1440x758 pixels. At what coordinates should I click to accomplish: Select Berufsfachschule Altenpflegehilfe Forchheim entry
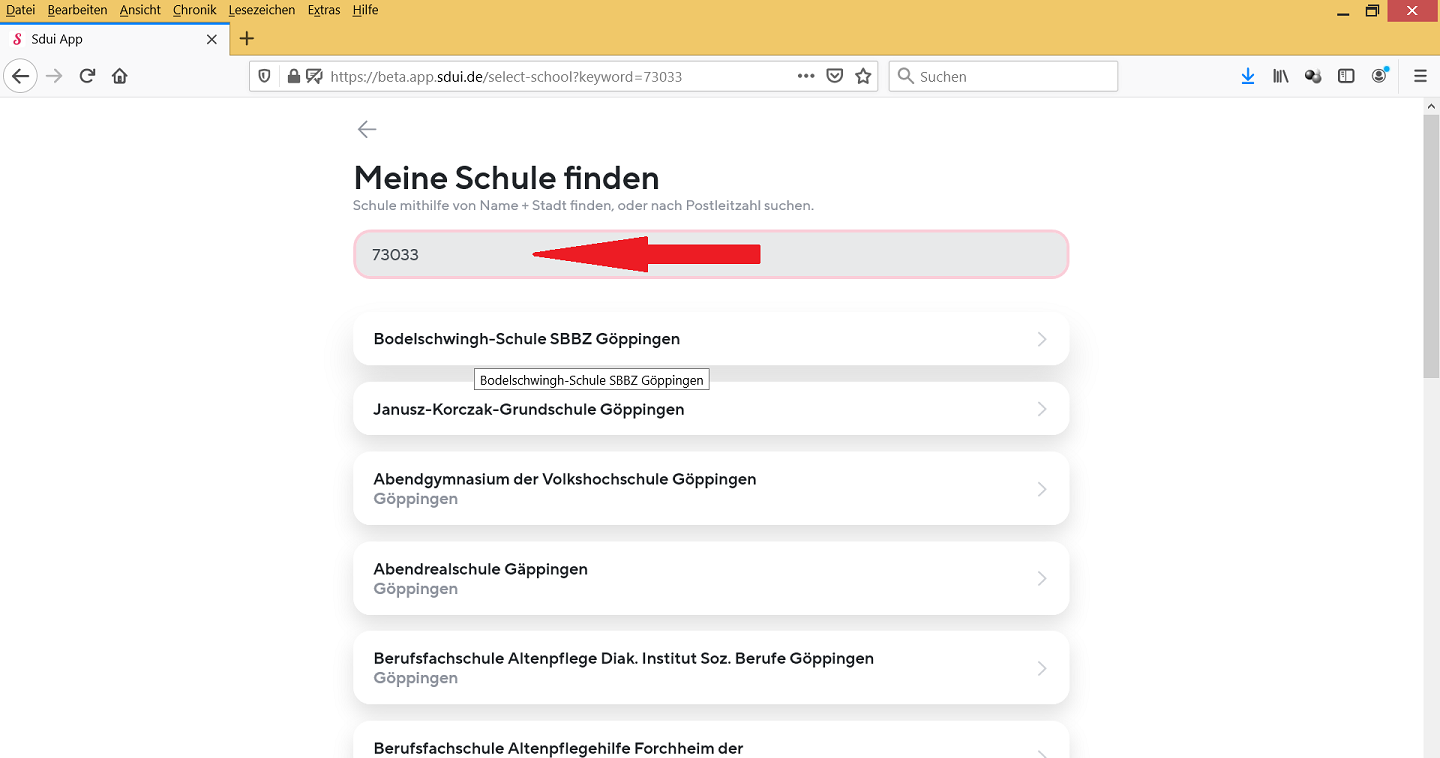(x=710, y=745)
